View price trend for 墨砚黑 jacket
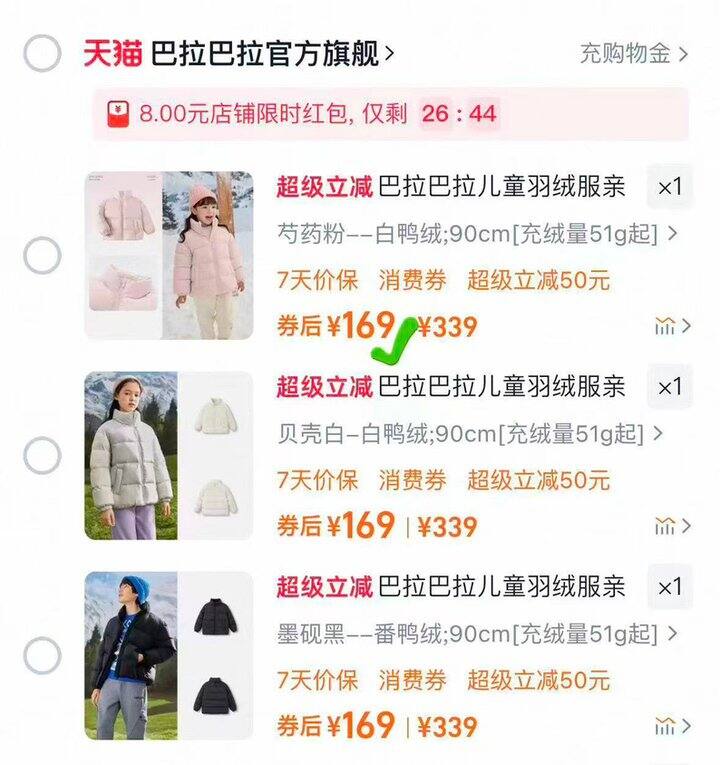Viewport: 720px width, 765px height. (x=672, y=726)
